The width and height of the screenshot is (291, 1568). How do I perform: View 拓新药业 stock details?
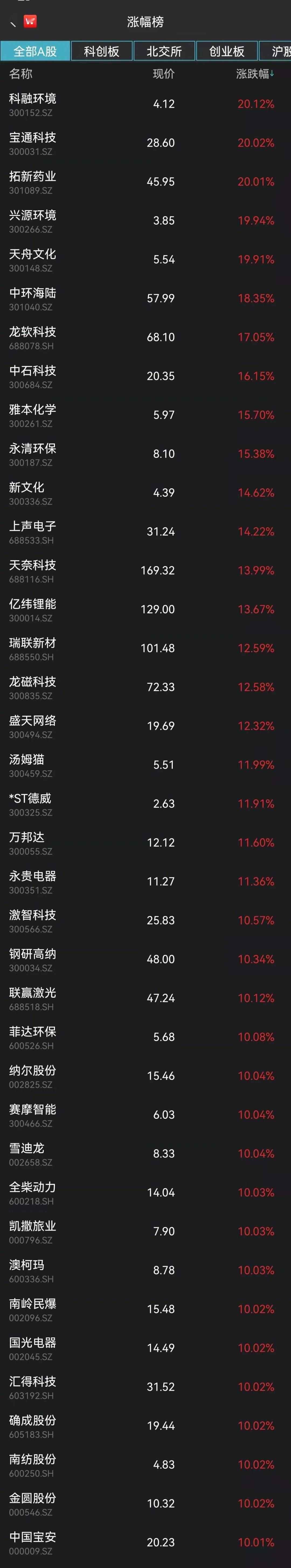(33, 181)
